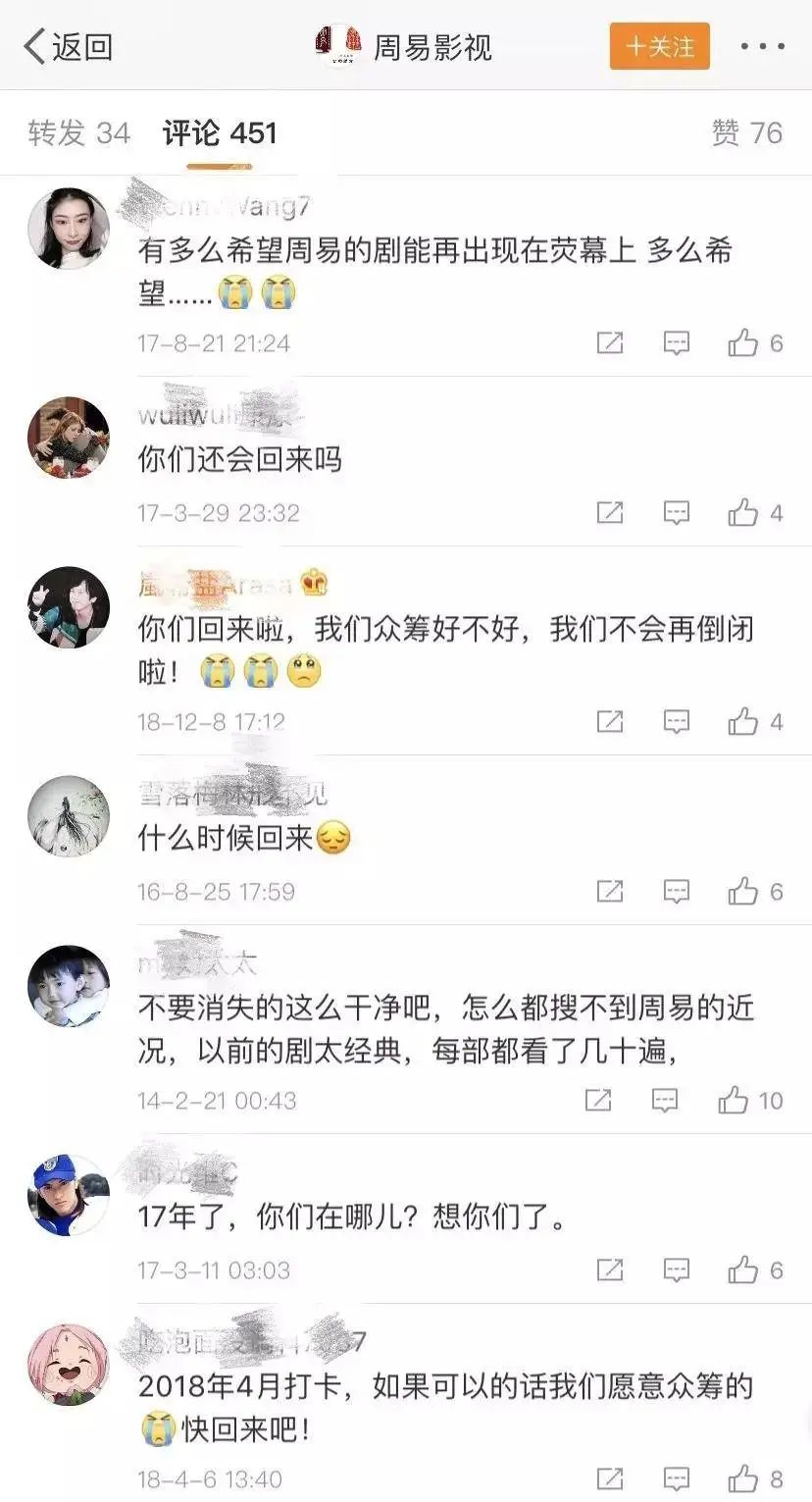Open the avatar of the 什么时候回来 commenter
The image size is (812, 1502).
point(68,816)
